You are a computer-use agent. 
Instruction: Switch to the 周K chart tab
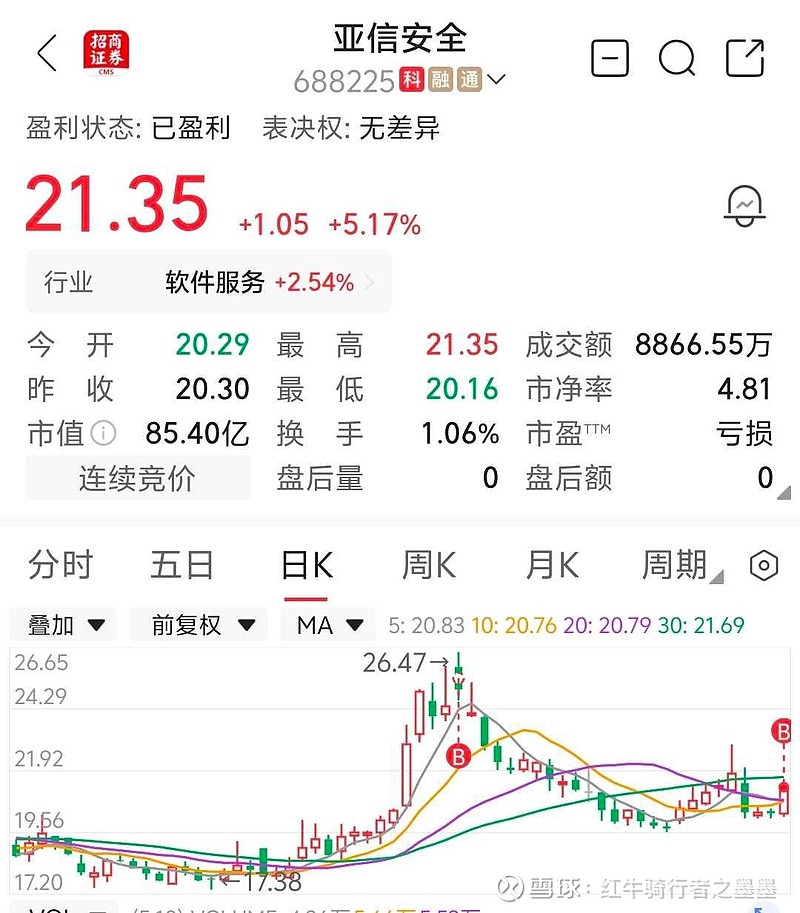(429, 565)
